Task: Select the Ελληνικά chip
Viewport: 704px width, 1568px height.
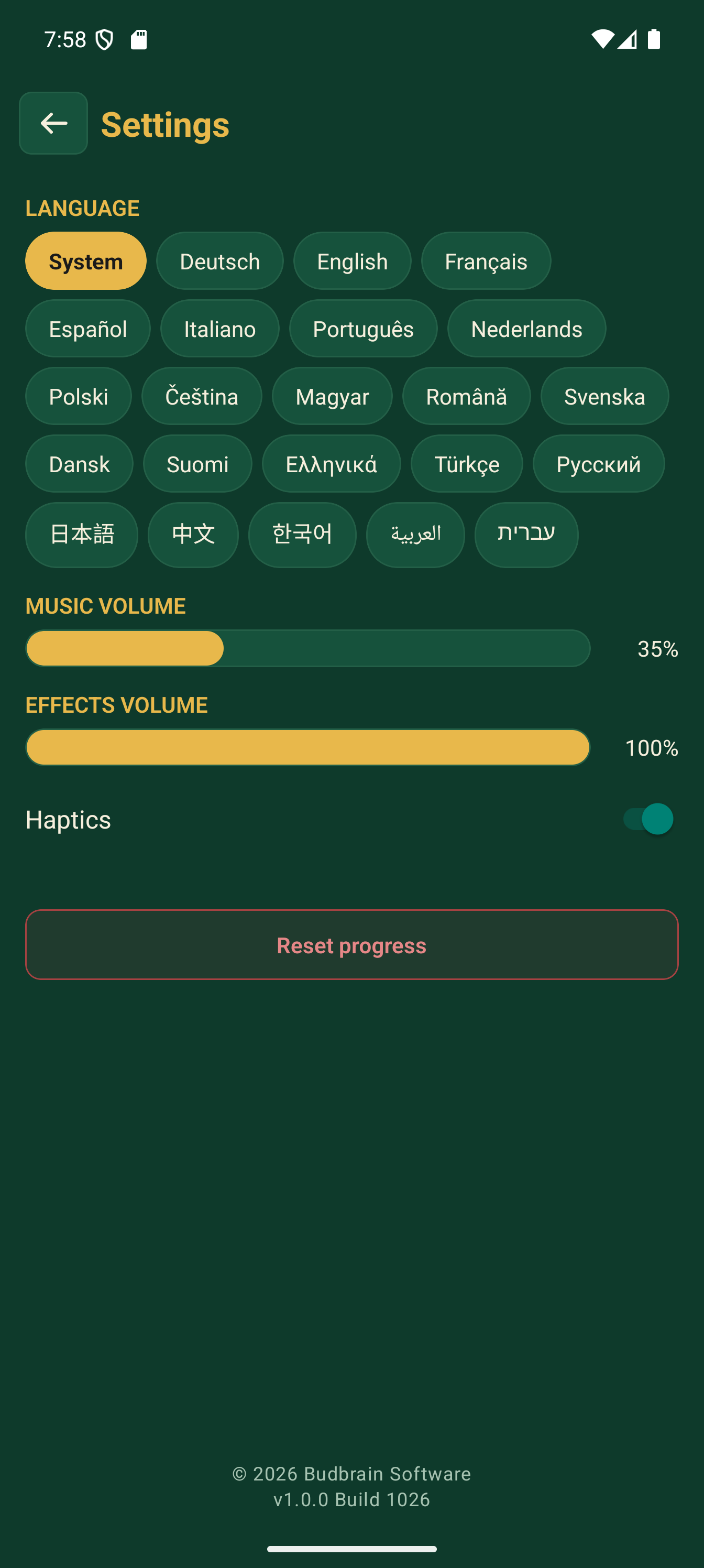Action: click(x=332, y=464)
